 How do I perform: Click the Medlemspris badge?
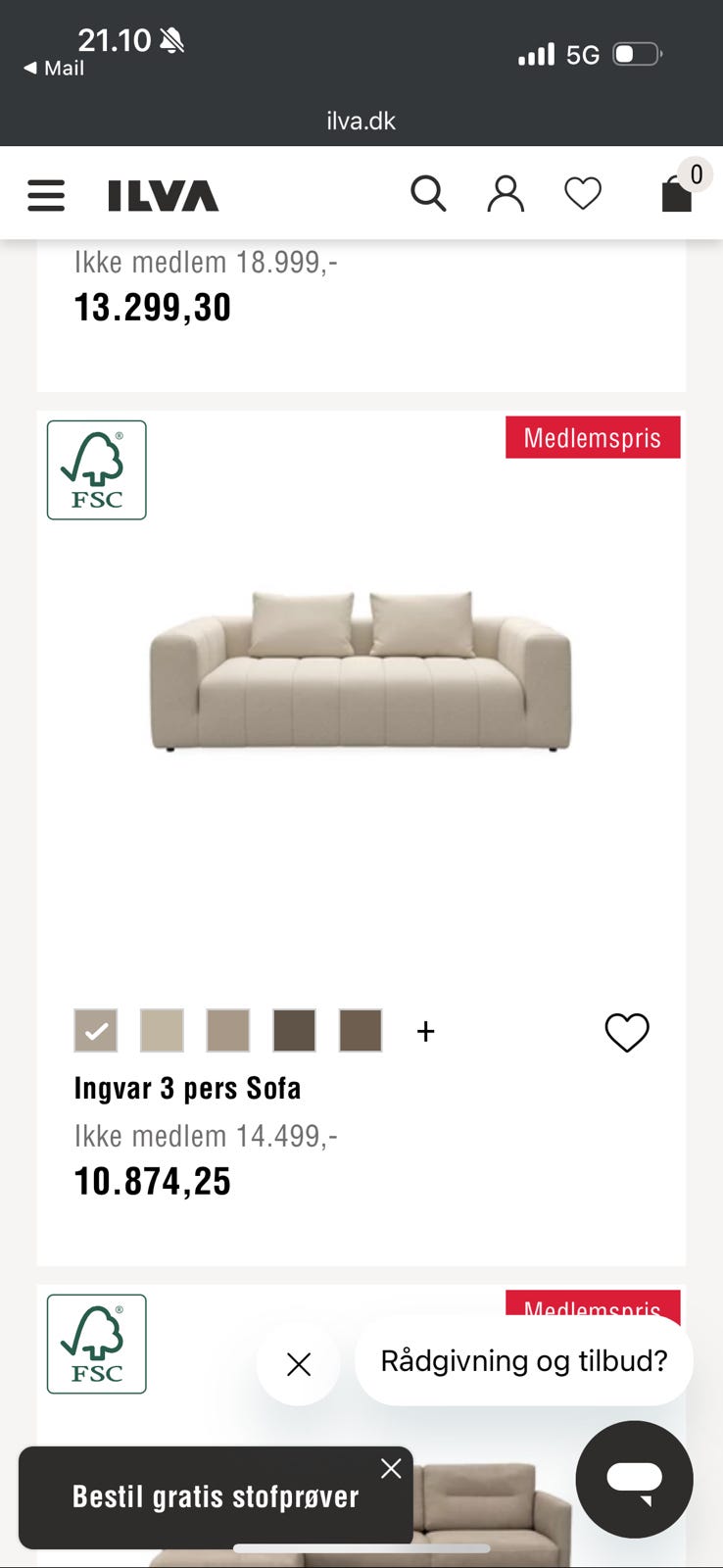(x=592, y=437)
